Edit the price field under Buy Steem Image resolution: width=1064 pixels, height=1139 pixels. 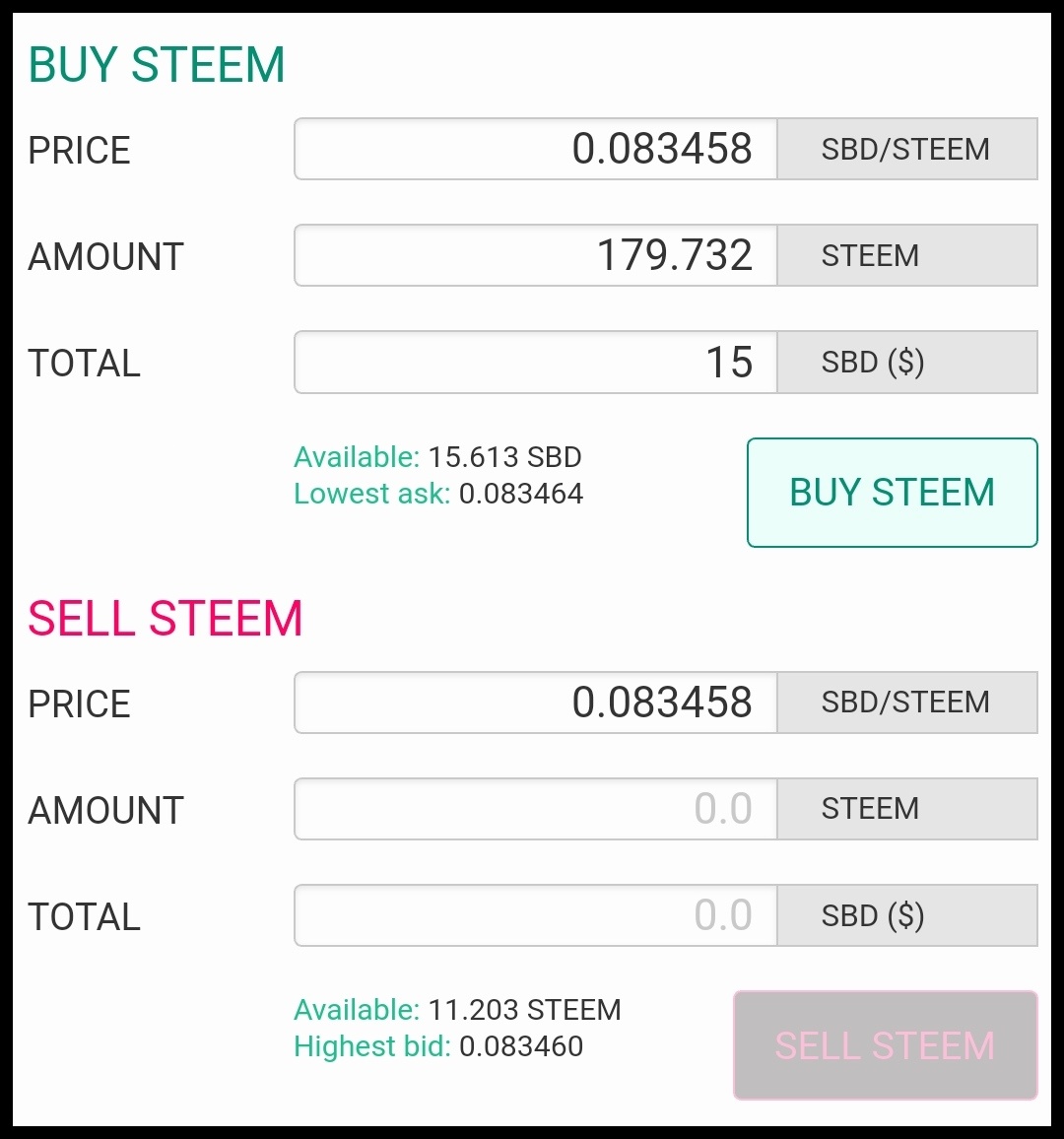pyautogui.click(x=537, y=150)
